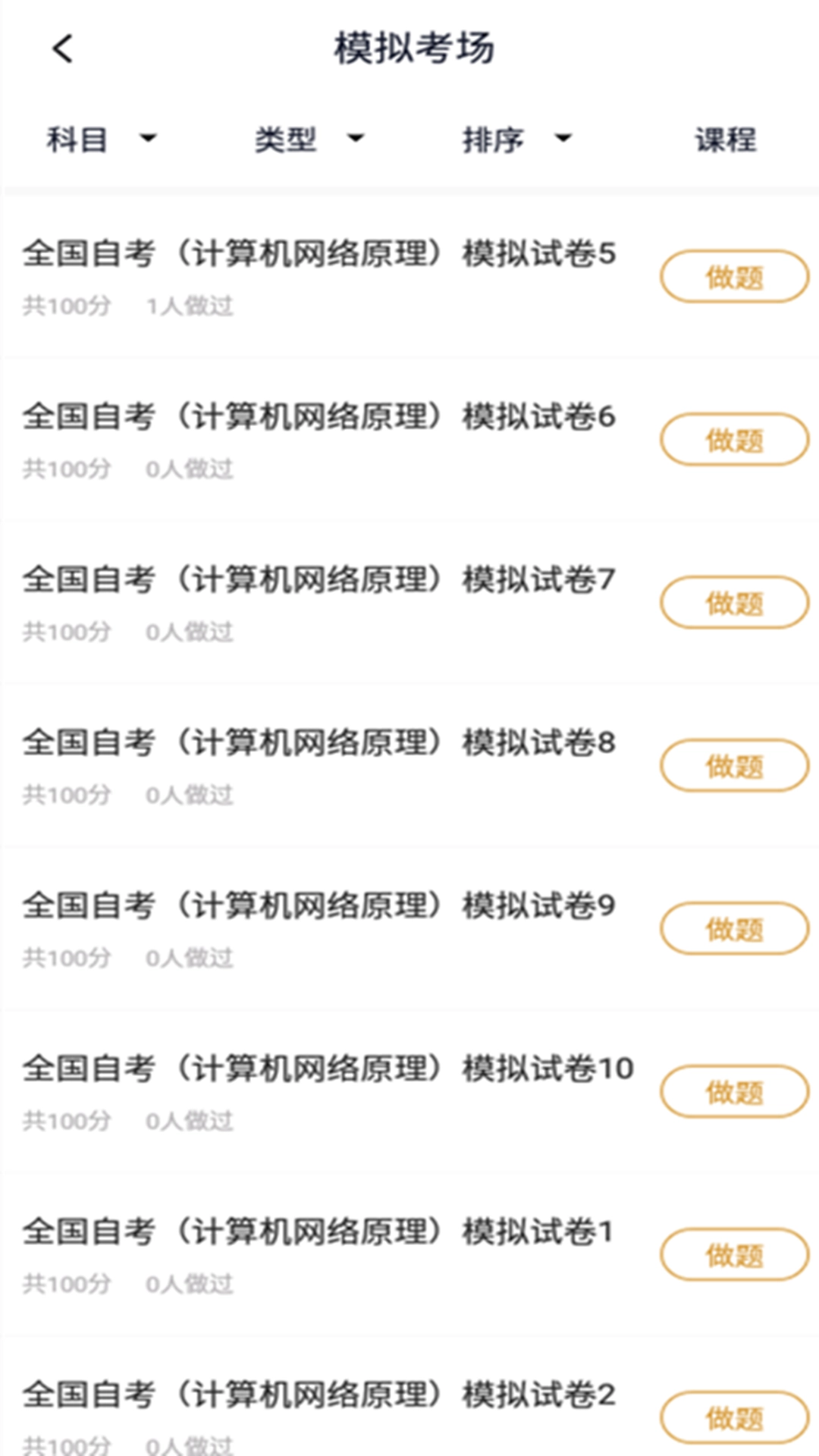Tap the 共100分 label under 模拟试卷8
The image size is (819, 1456).
pos(64,795)
